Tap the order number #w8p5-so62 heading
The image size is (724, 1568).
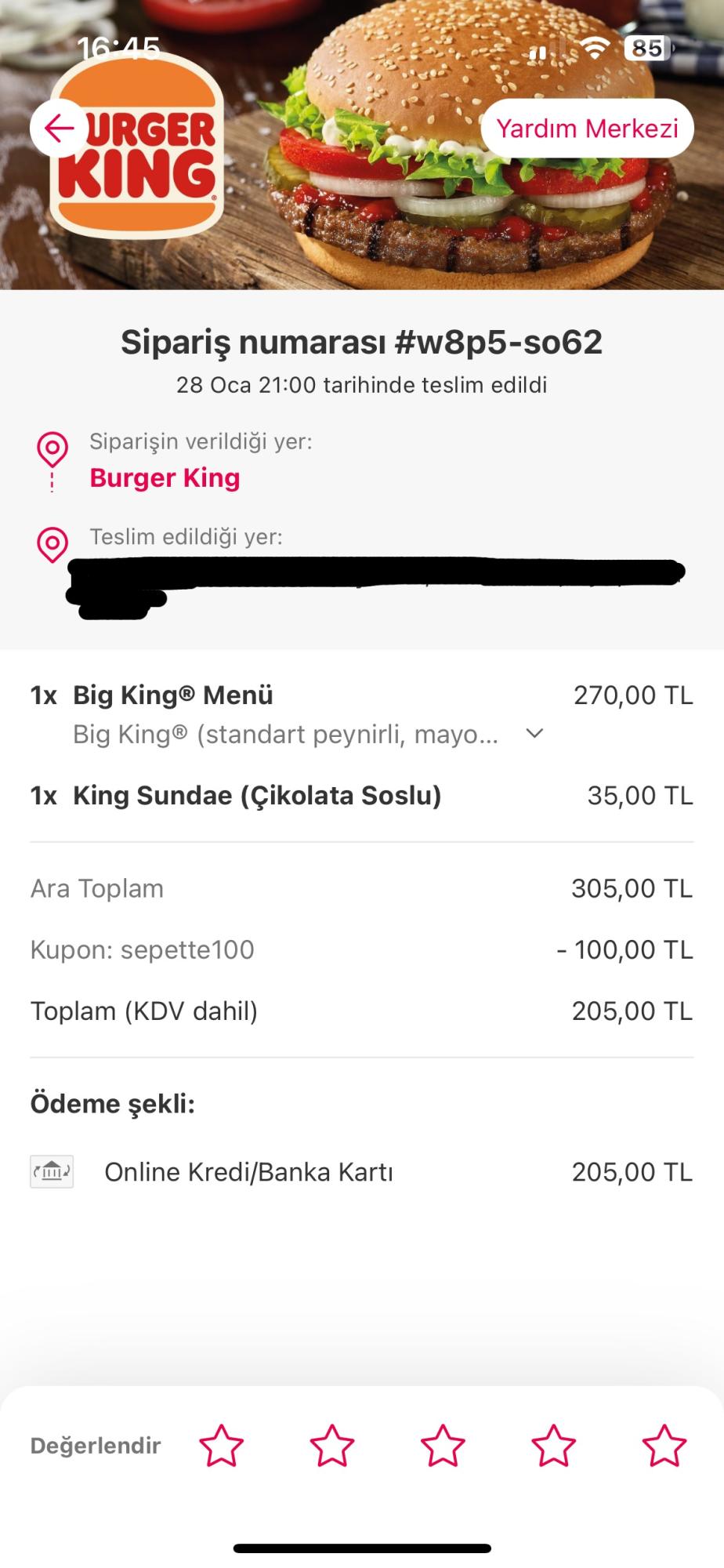point(362,340)
